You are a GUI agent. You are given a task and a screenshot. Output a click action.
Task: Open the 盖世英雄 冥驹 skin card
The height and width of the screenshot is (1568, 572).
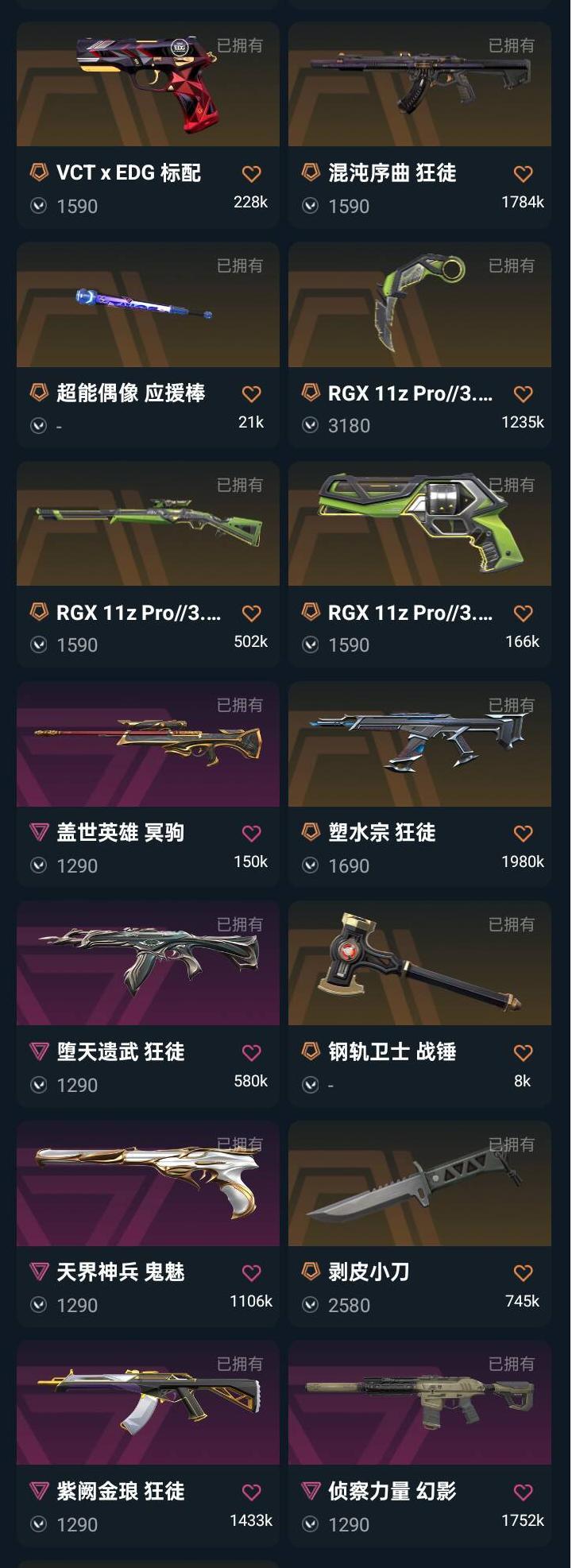tap(148, 784)
